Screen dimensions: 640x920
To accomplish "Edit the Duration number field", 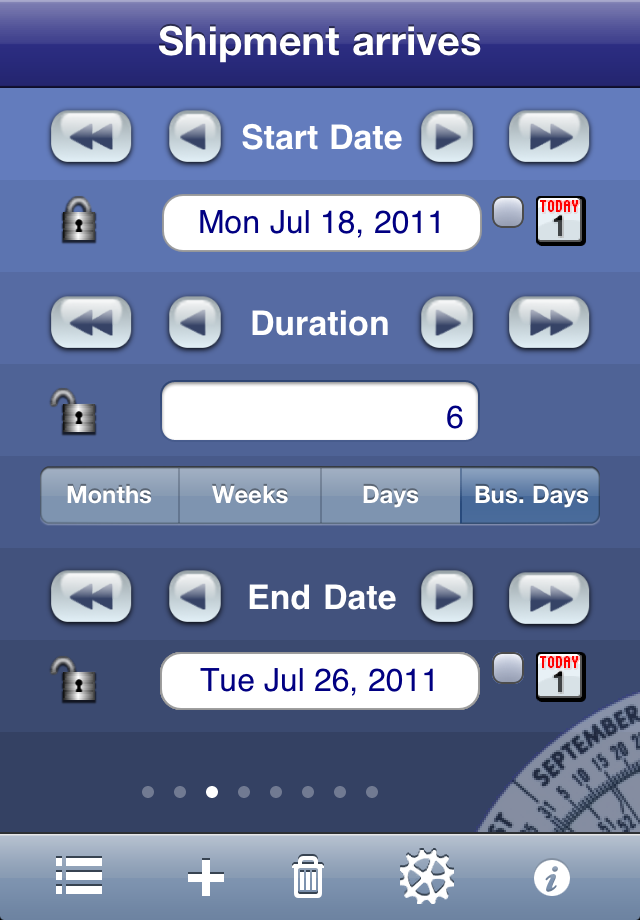I will coord(320,411).
